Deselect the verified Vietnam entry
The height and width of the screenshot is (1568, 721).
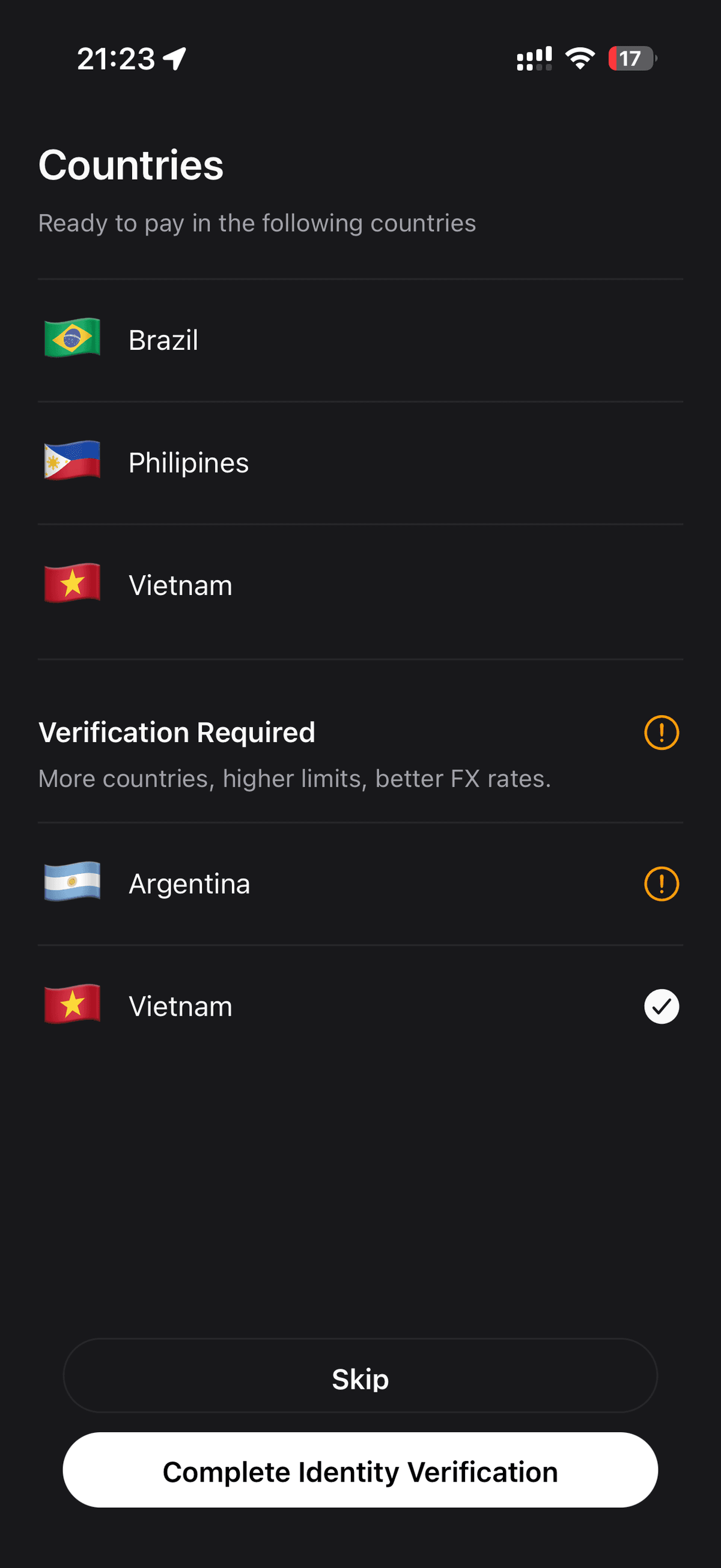click(360, 1005)
